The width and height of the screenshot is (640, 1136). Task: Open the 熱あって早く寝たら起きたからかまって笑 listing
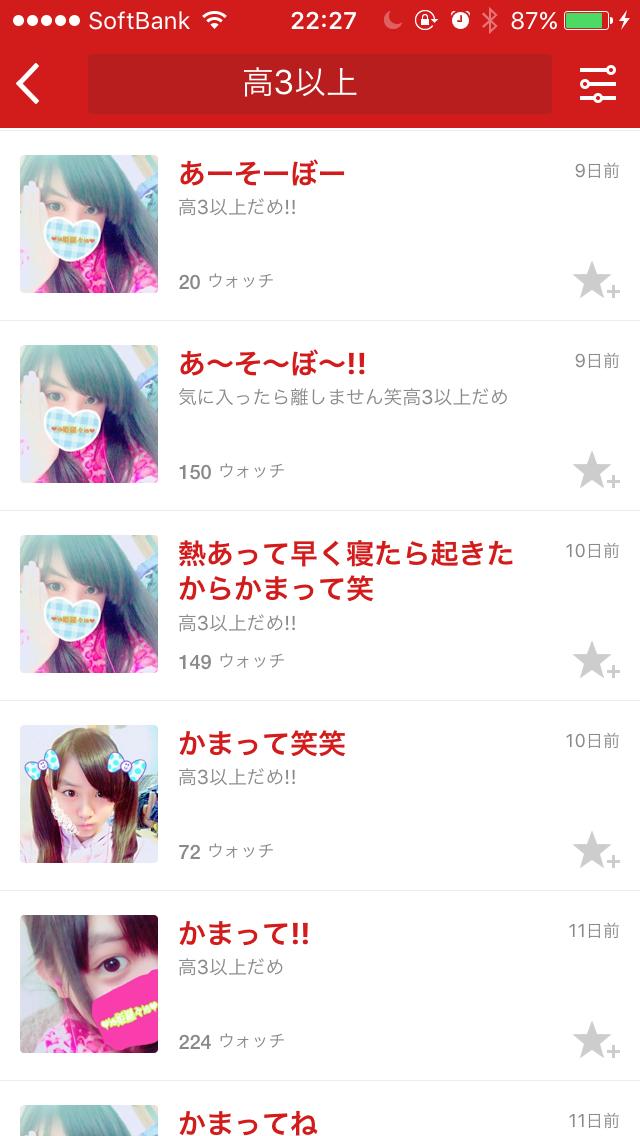coord(346,570)
